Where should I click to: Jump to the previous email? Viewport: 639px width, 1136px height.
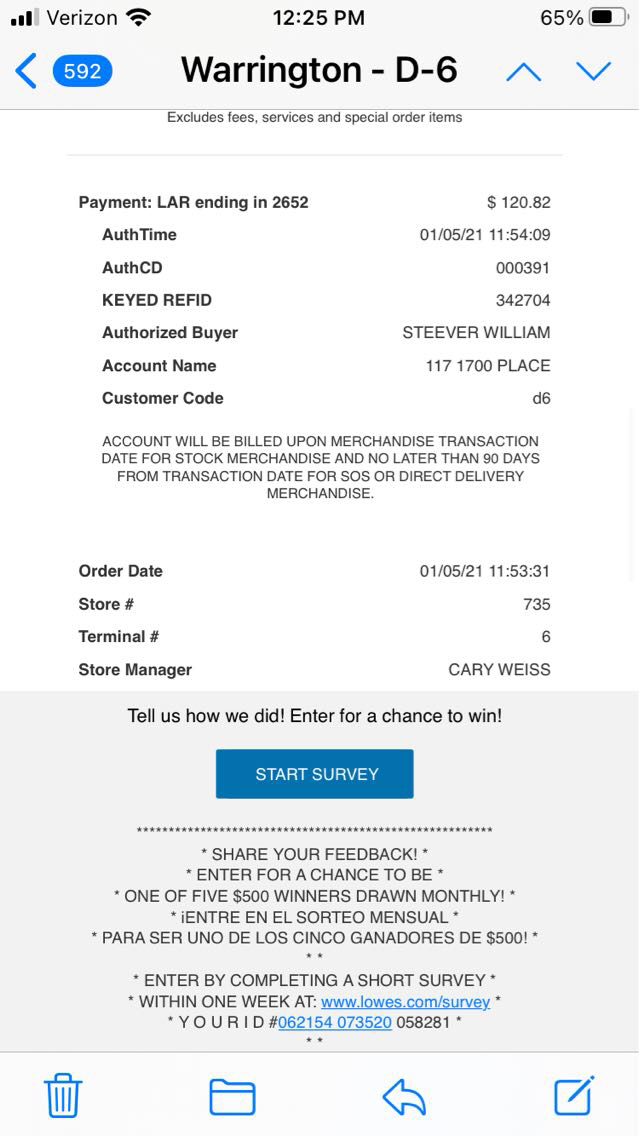pyautogui.click(x=524, y=71)
